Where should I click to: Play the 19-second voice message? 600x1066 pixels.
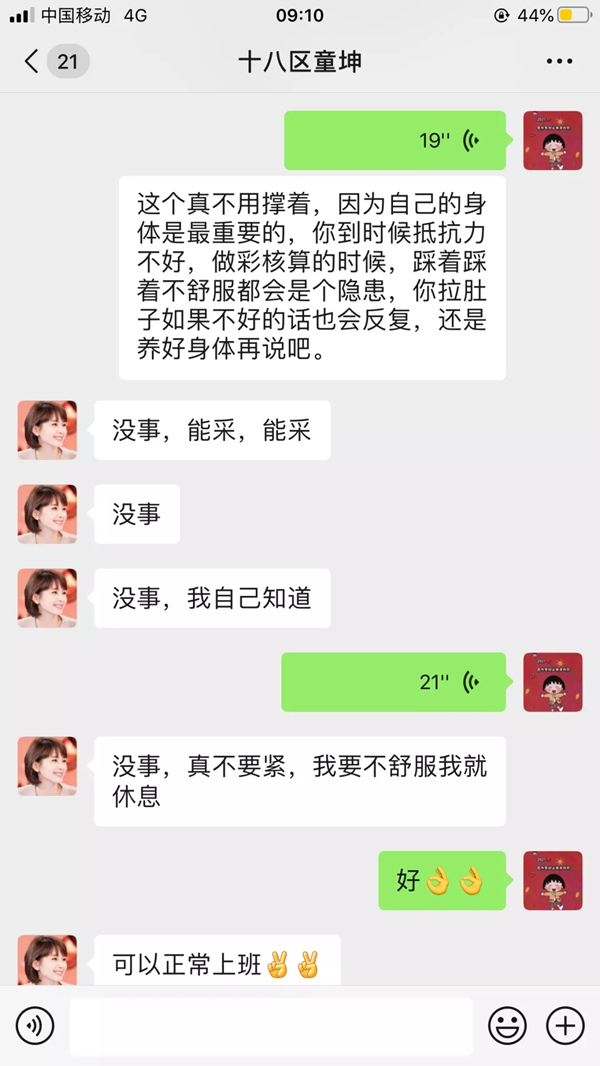click(x=395, y=140)
